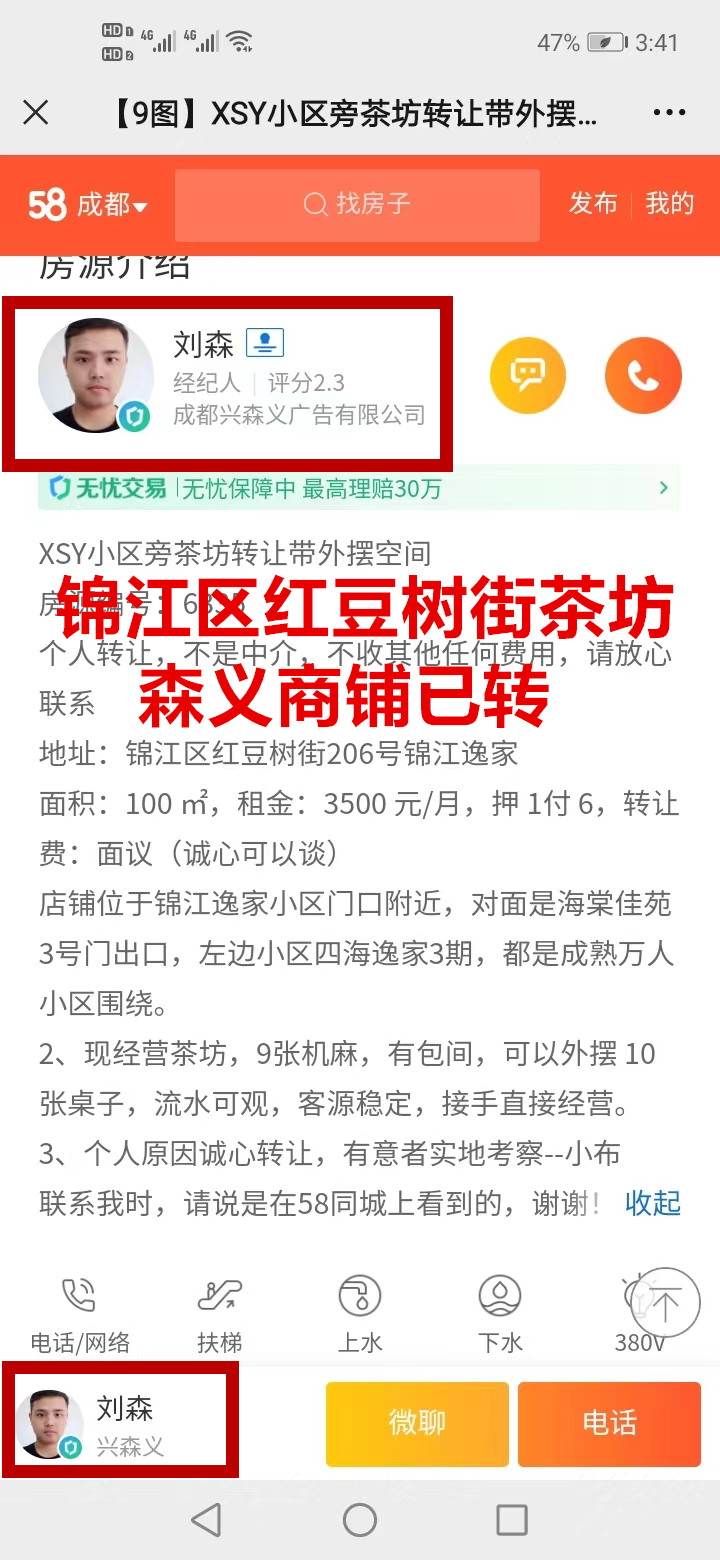
Task: Jump back to top with arrow button
Action: (665, 1302)
